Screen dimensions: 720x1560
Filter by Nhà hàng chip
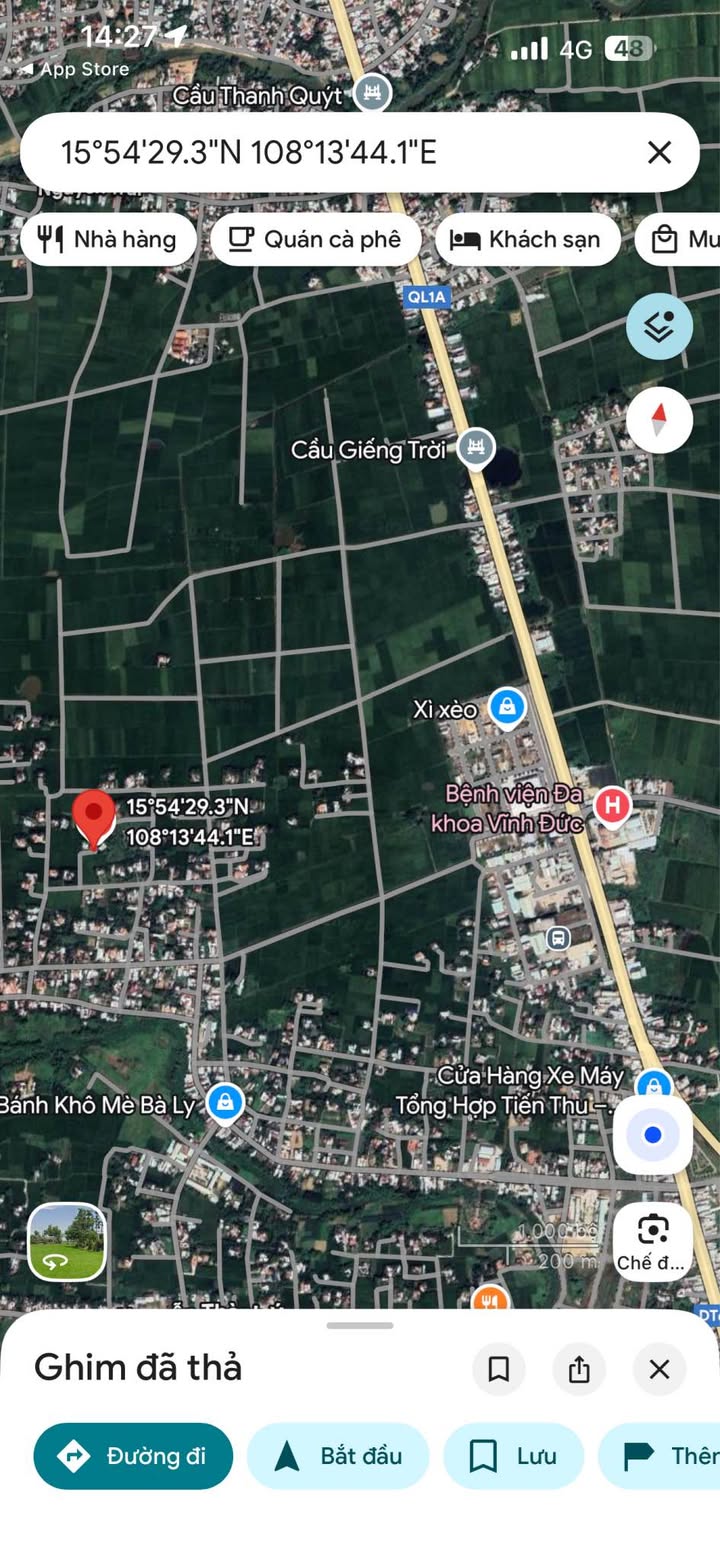click(x=108, y=239)
